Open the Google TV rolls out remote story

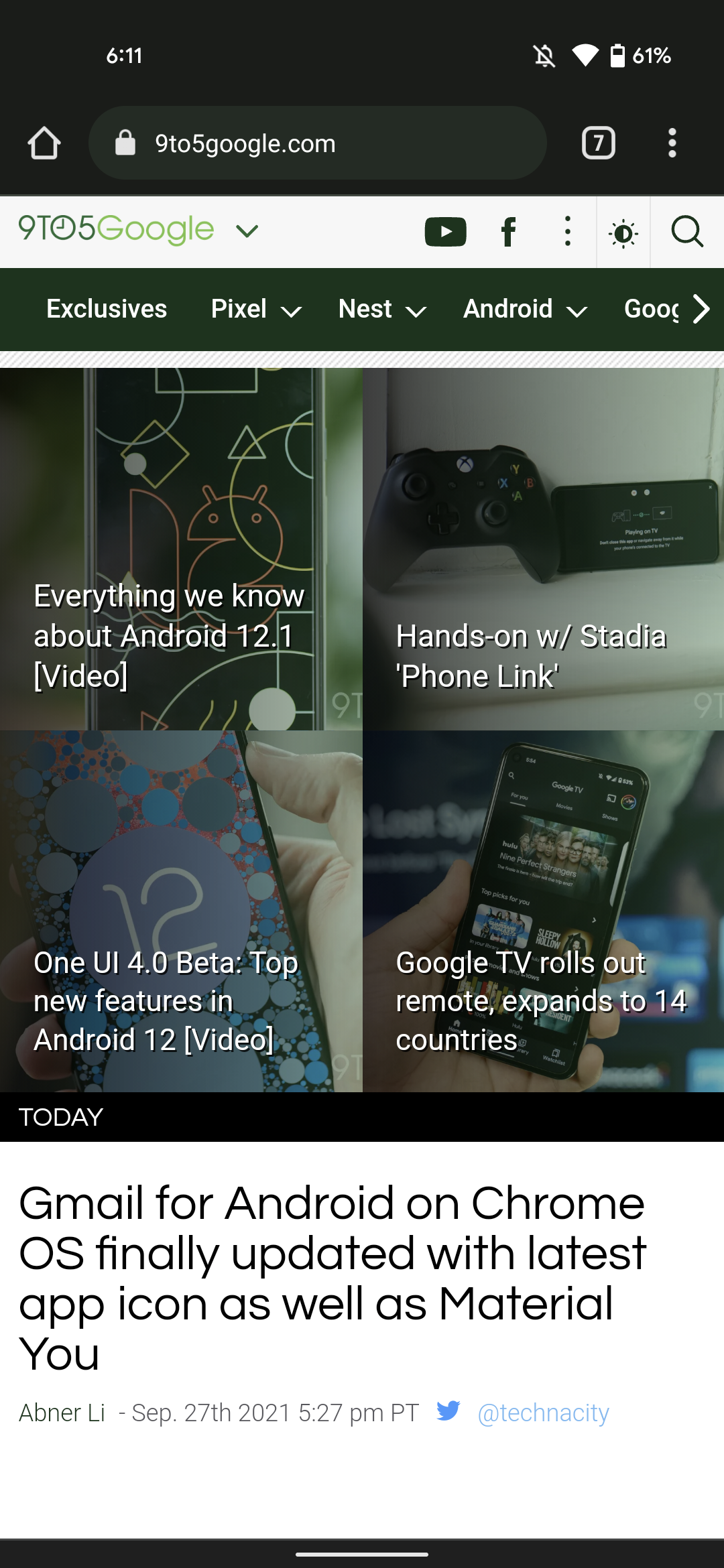pos(540,1000)
